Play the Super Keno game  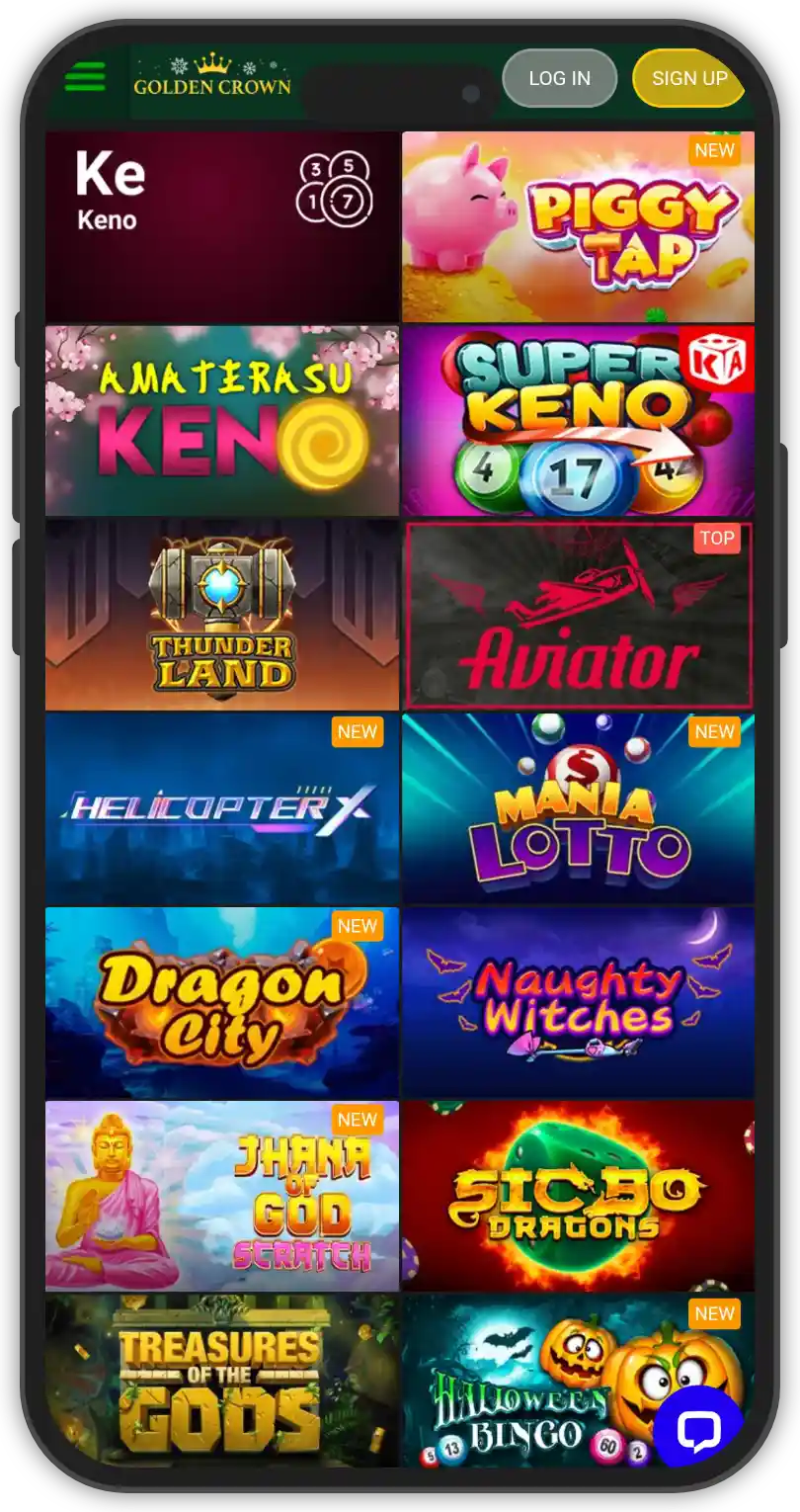pyautogui.click(x=578, y=420)
